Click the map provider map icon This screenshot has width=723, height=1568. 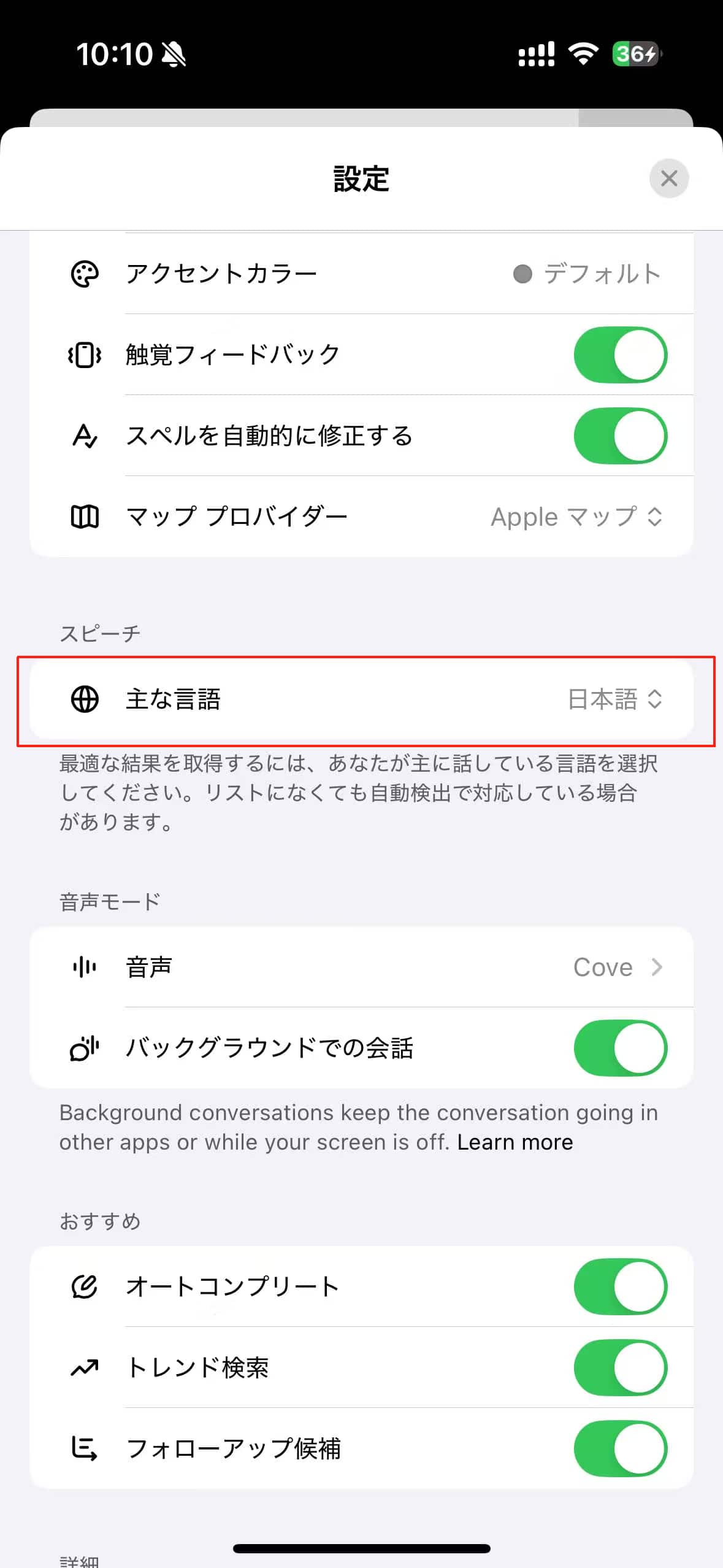coord(85,517)
